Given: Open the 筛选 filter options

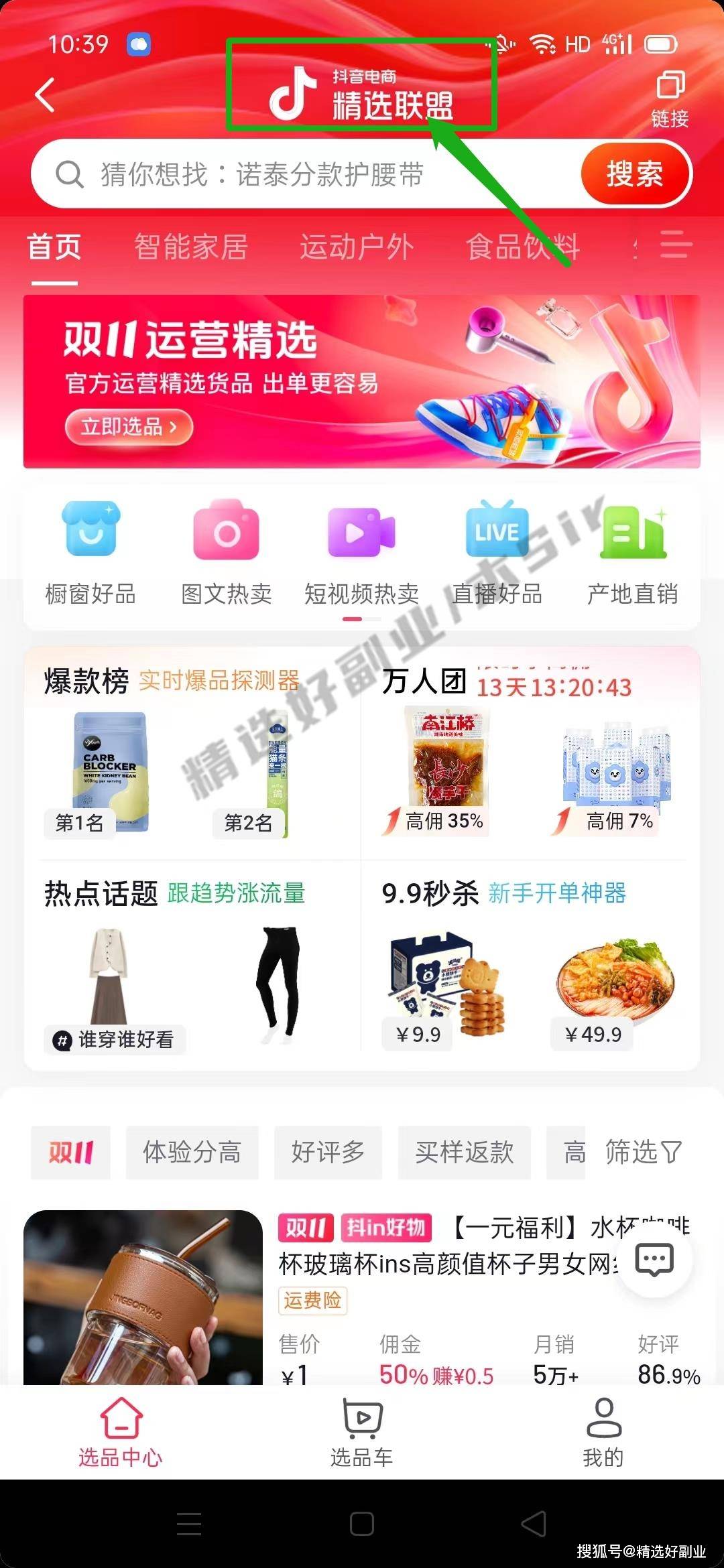Looking at the screenshot, I should (x=642, y=1153).
